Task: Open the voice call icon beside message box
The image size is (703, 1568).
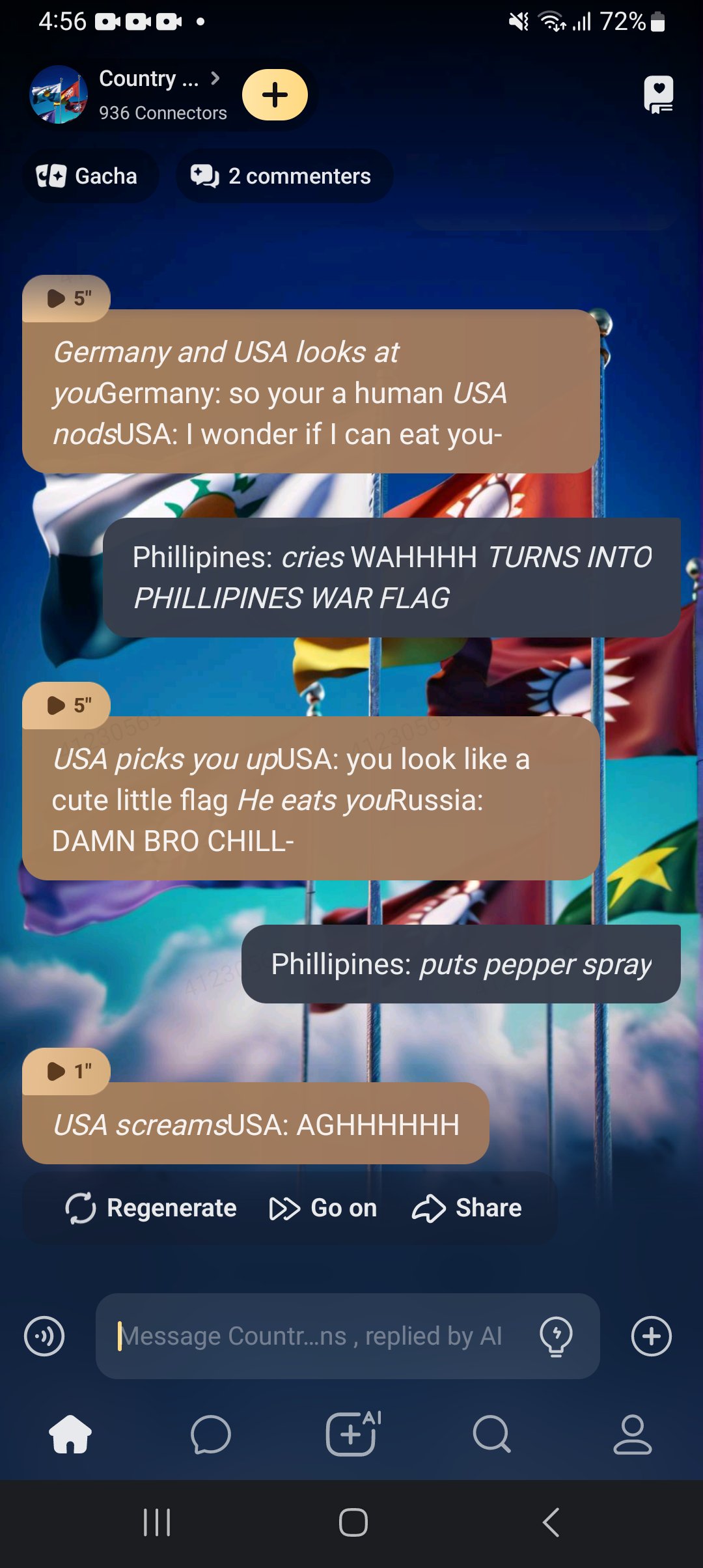Action: pos(44,1336)
